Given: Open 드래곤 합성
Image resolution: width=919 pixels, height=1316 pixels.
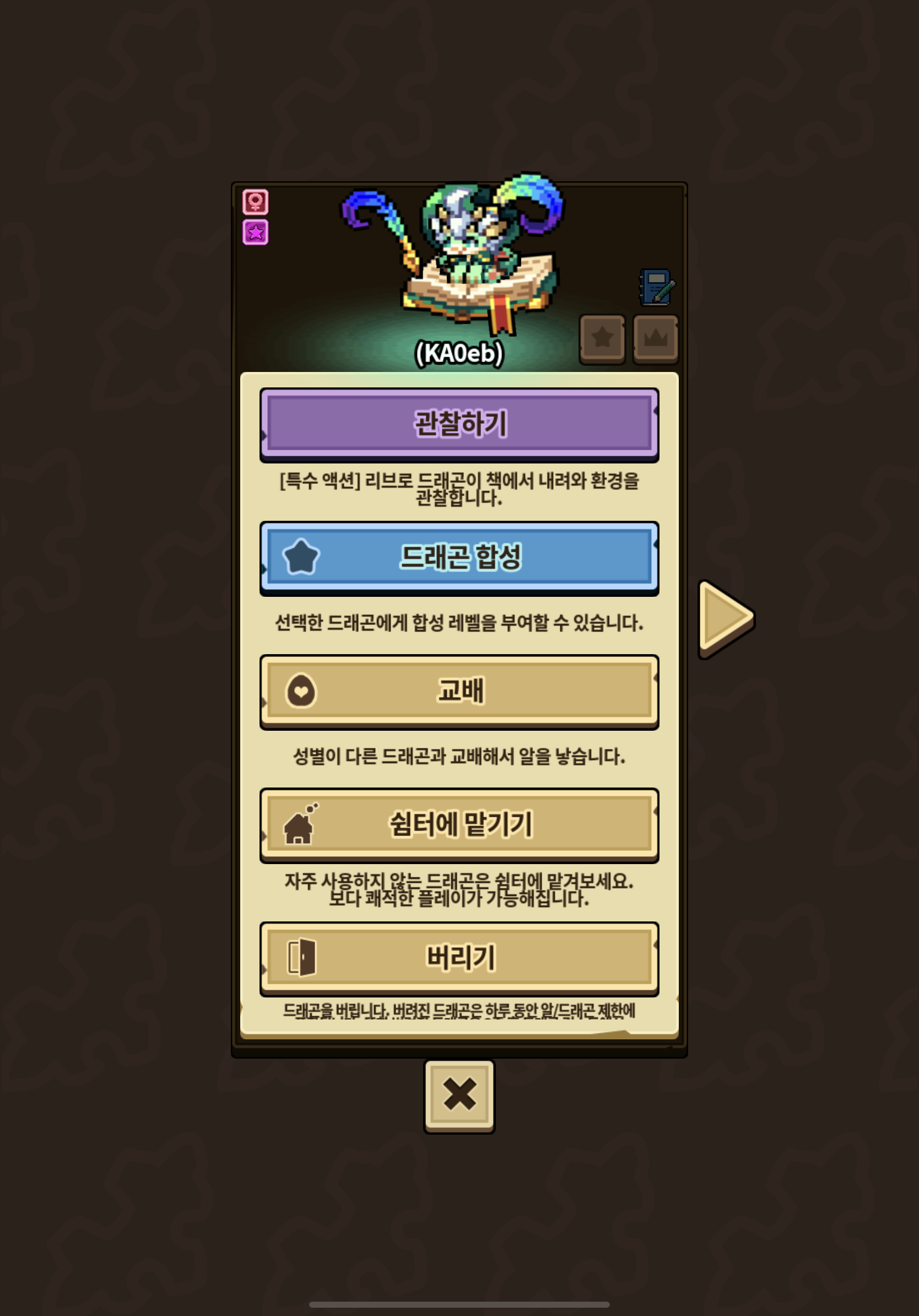Looking at the screenshot, I should coord(459,558).
